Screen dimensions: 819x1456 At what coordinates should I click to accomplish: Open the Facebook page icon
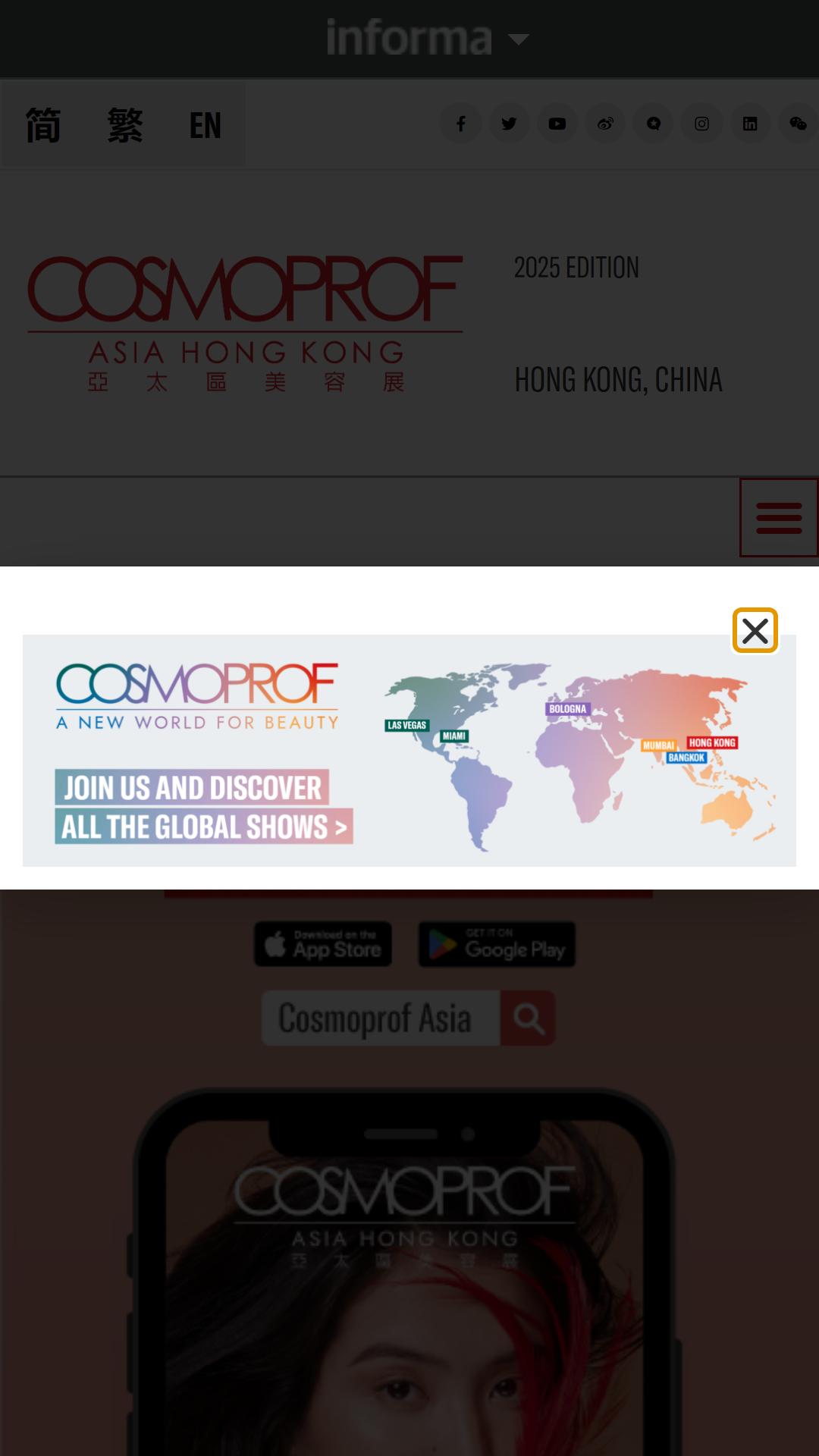point(461,124)
